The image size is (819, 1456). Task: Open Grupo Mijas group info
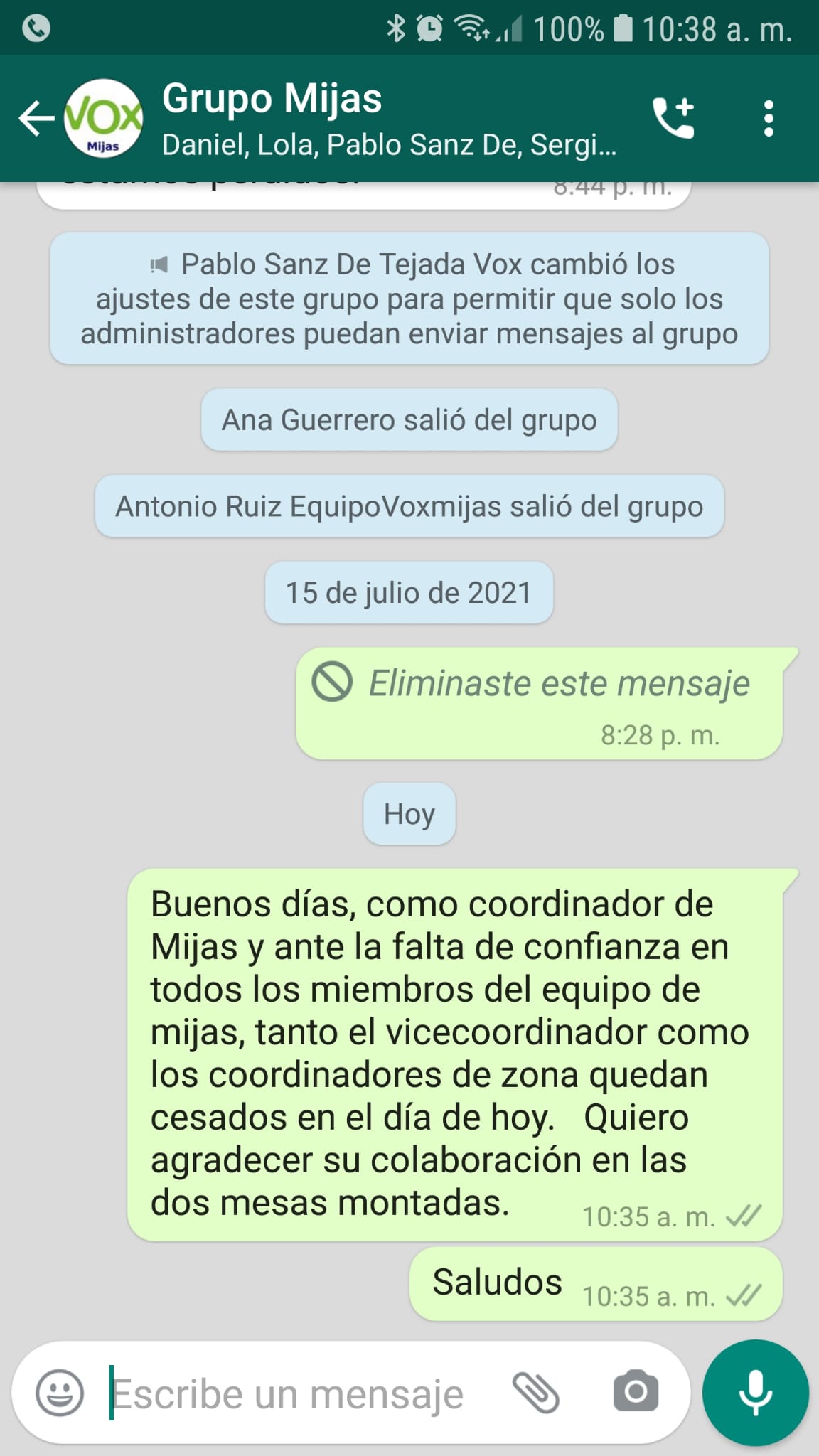[387, 118]
